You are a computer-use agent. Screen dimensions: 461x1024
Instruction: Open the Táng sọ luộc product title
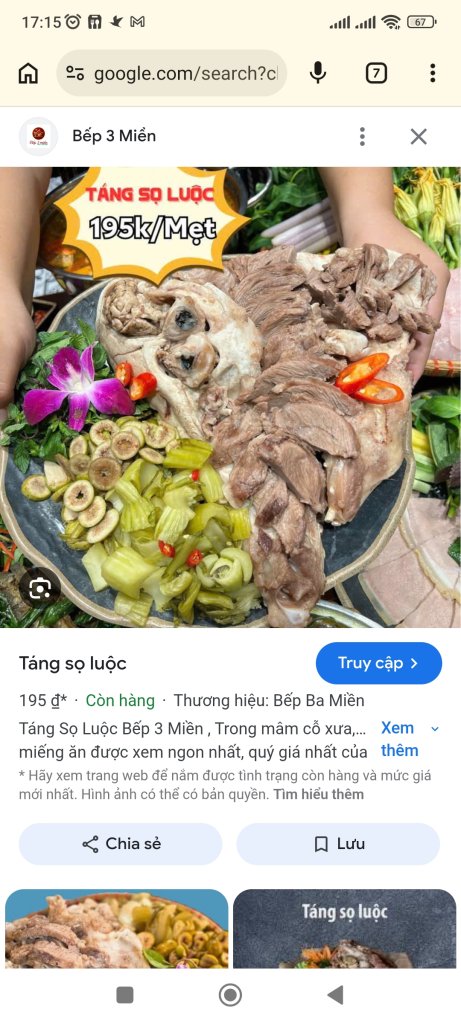[x=72, y=664]
